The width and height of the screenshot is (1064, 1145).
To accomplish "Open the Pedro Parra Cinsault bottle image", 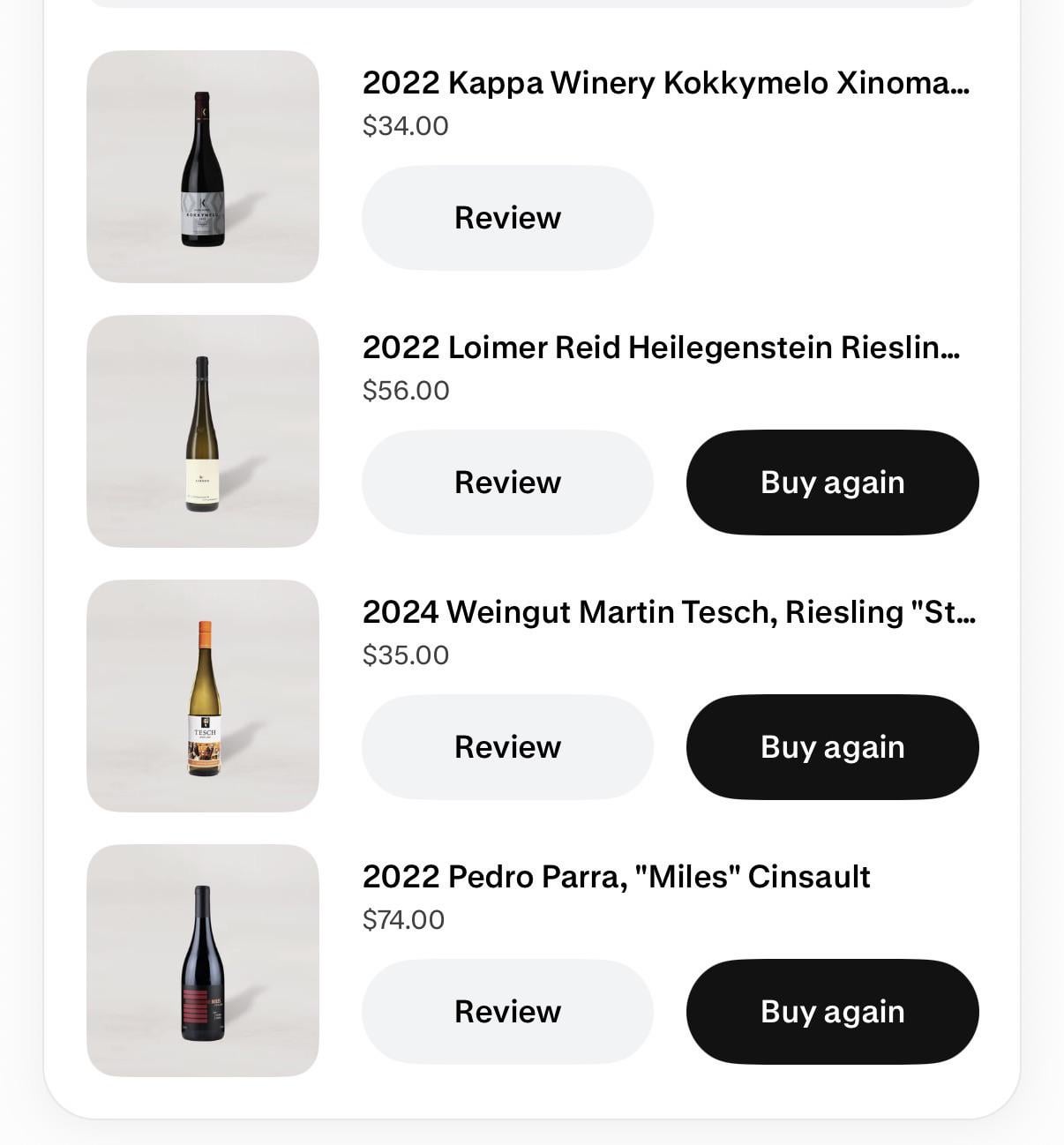I will pos(203,961).
